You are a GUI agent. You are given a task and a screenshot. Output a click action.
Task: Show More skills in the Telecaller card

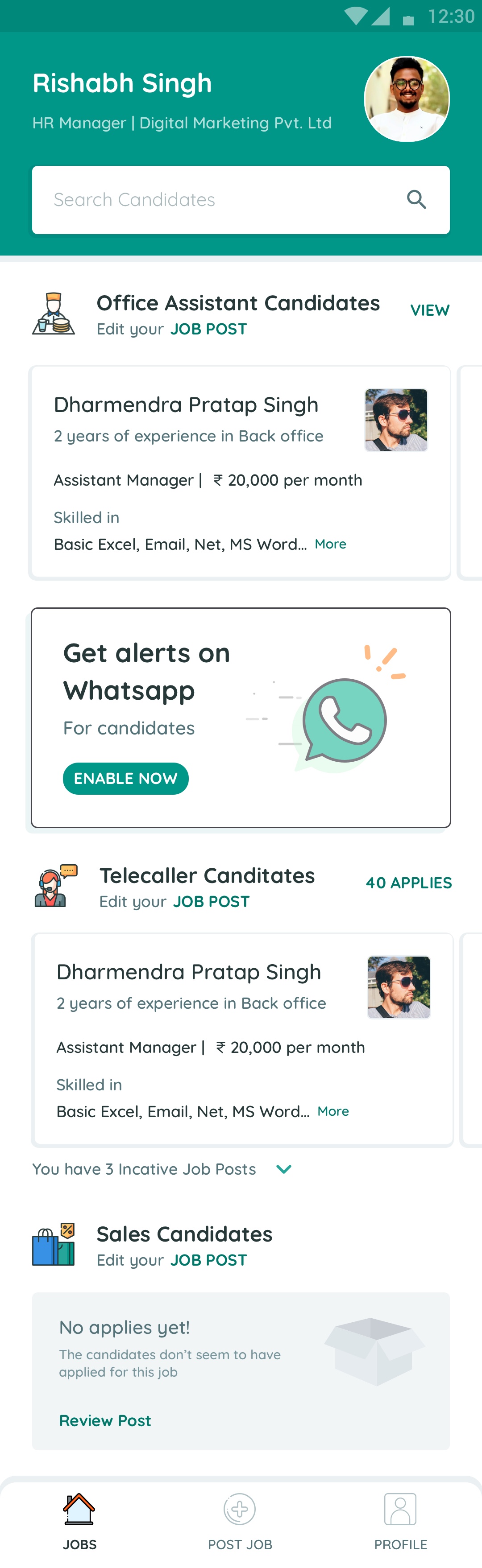coord(333,1111)
